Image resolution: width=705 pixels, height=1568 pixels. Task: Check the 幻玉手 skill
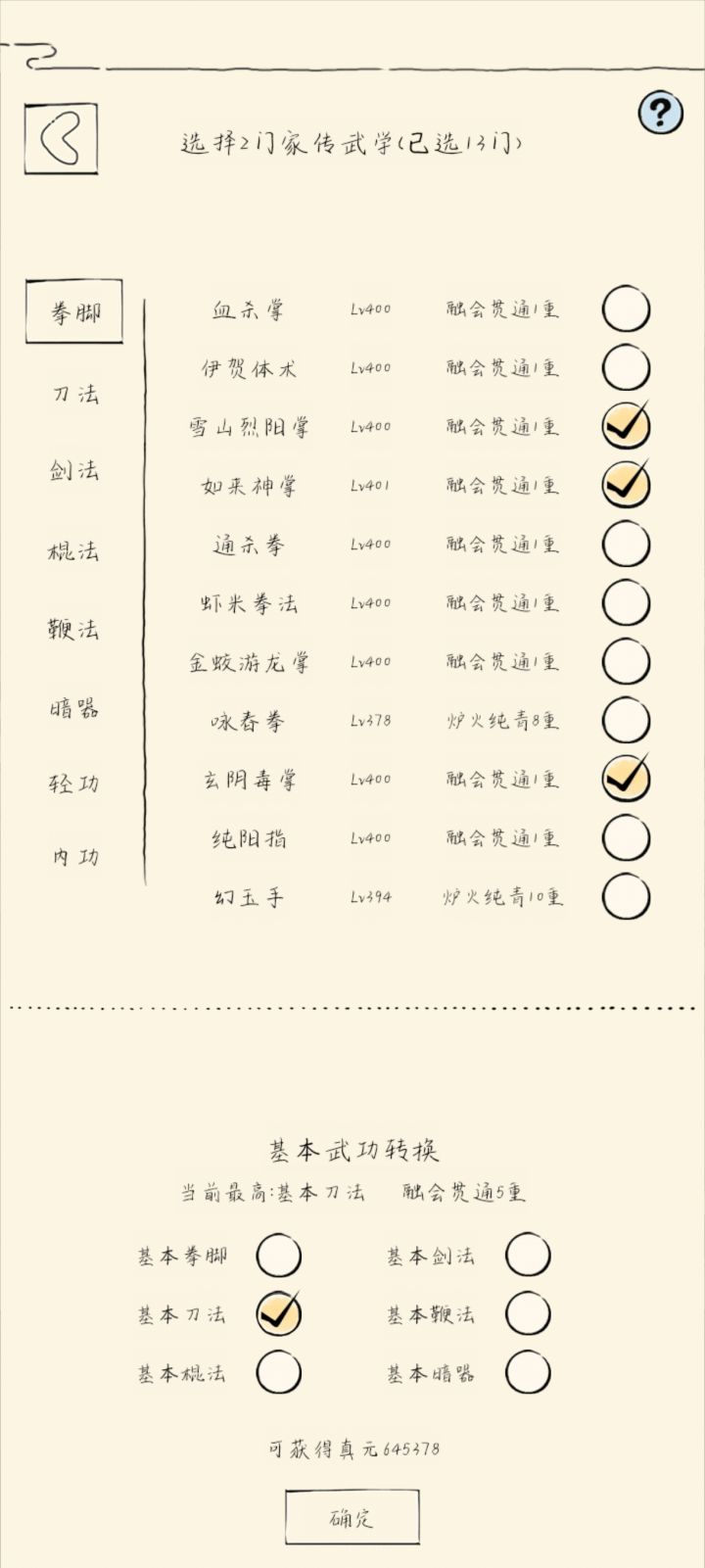coord(626,898)
